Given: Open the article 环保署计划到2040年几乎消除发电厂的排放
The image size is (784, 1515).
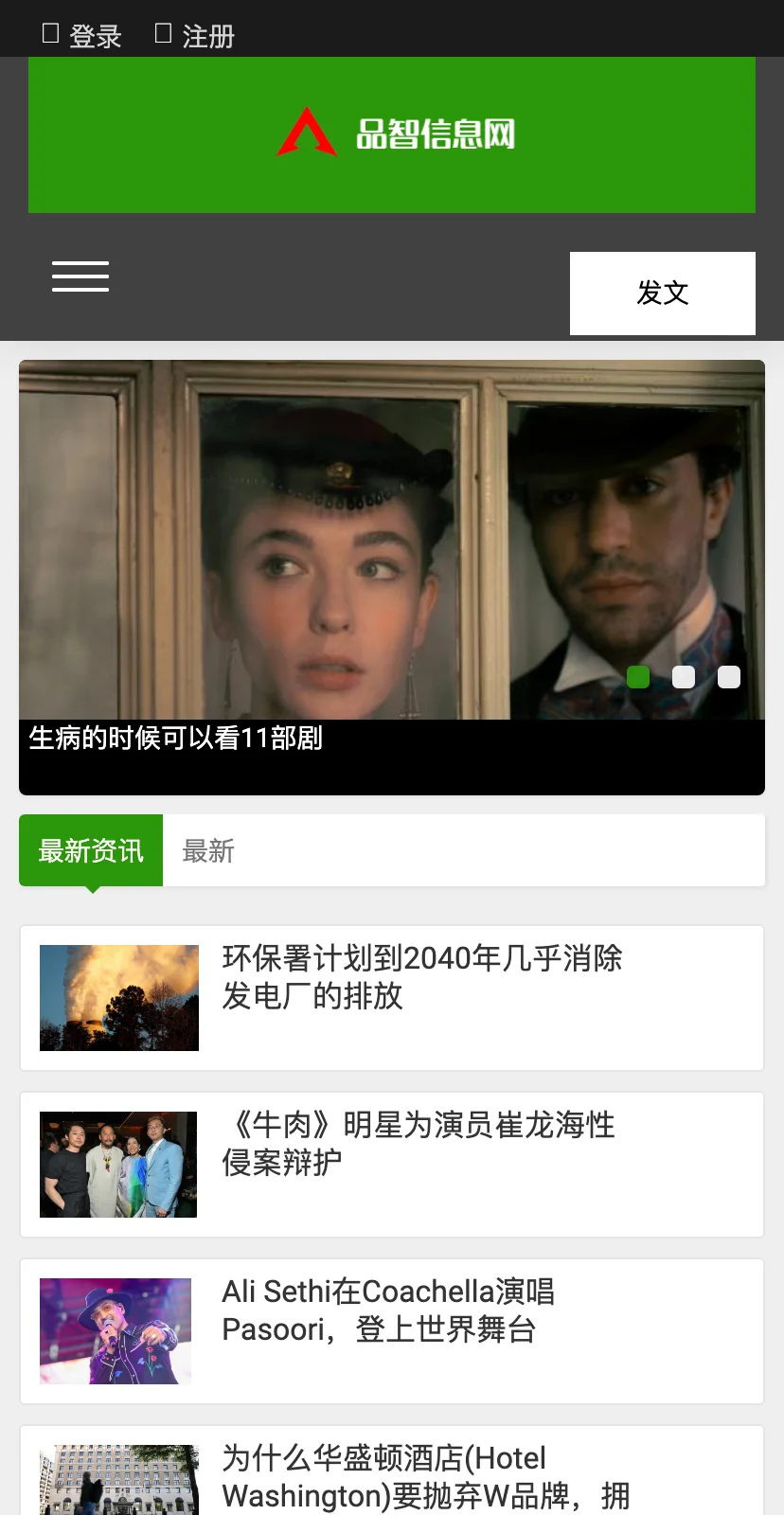Looking at the screenshot, I should pos(421,977).
